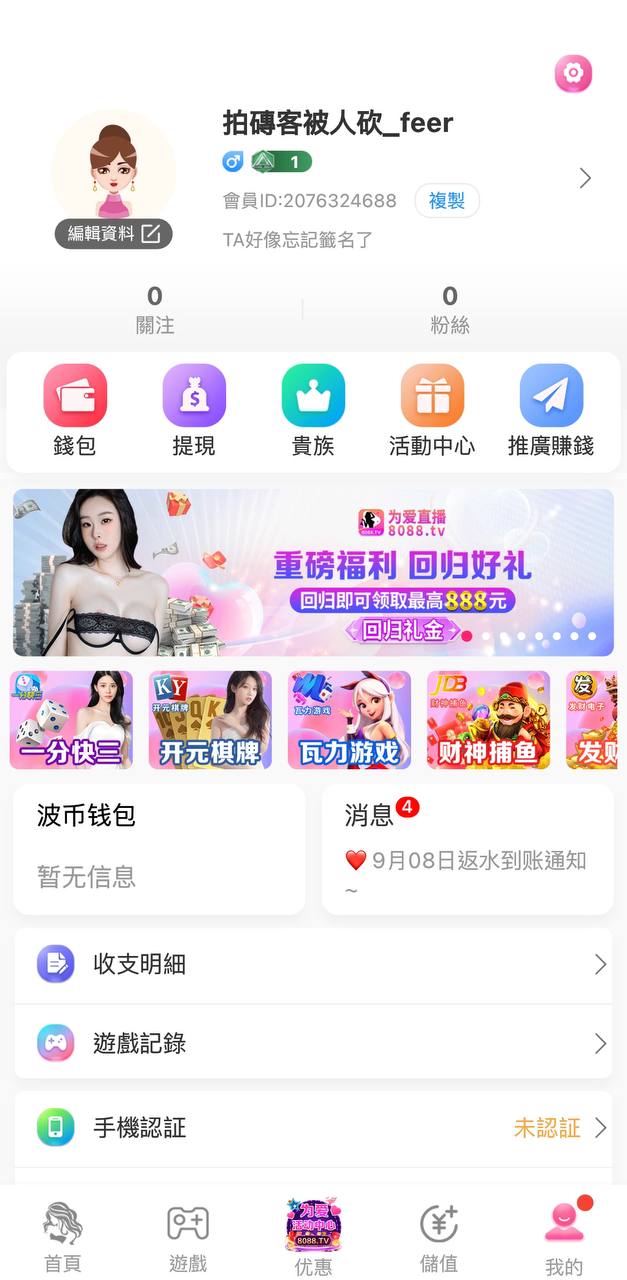Open the 波币钱包 card
The width and height of the screenshot is (627, 1280).
159,848
